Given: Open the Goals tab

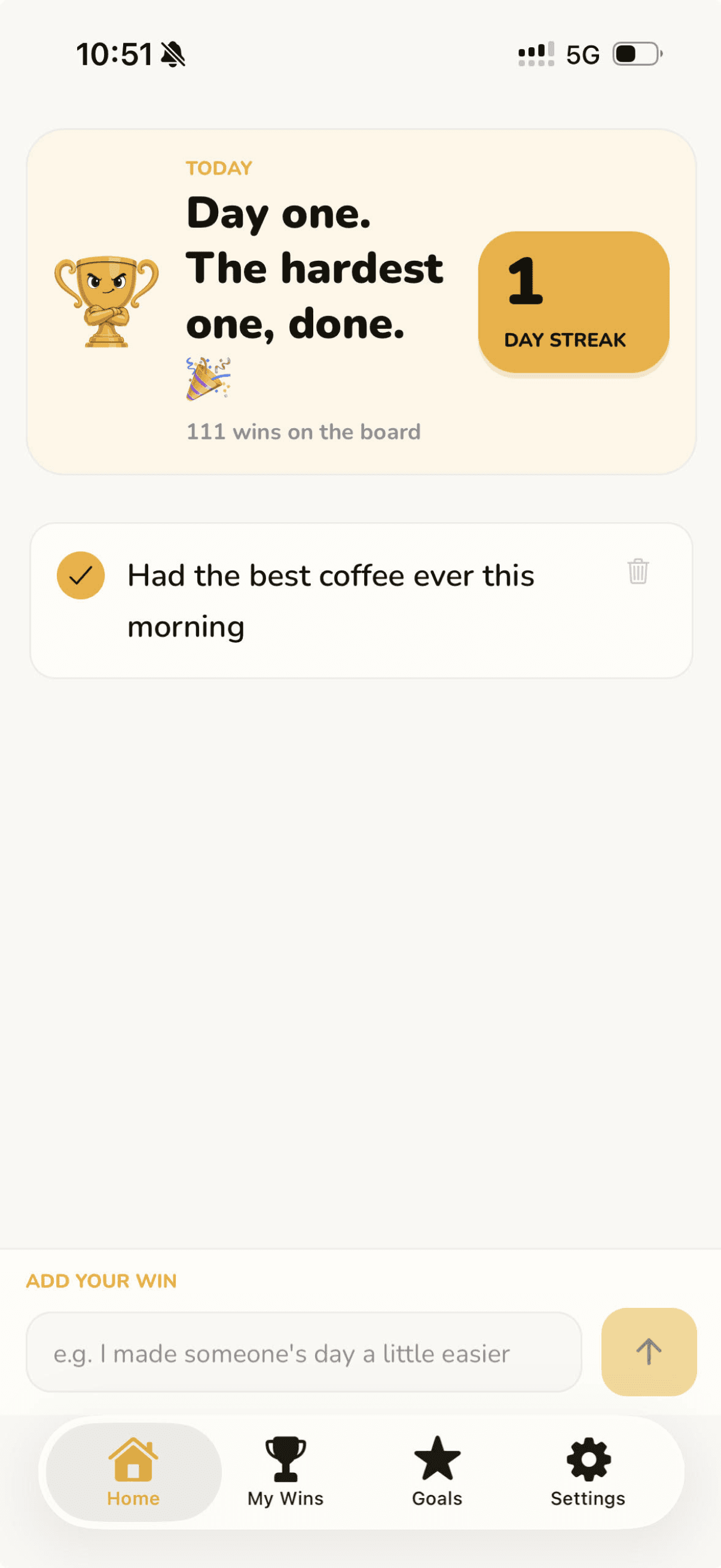Looking at the screenshot, I should click(437, 1472).
